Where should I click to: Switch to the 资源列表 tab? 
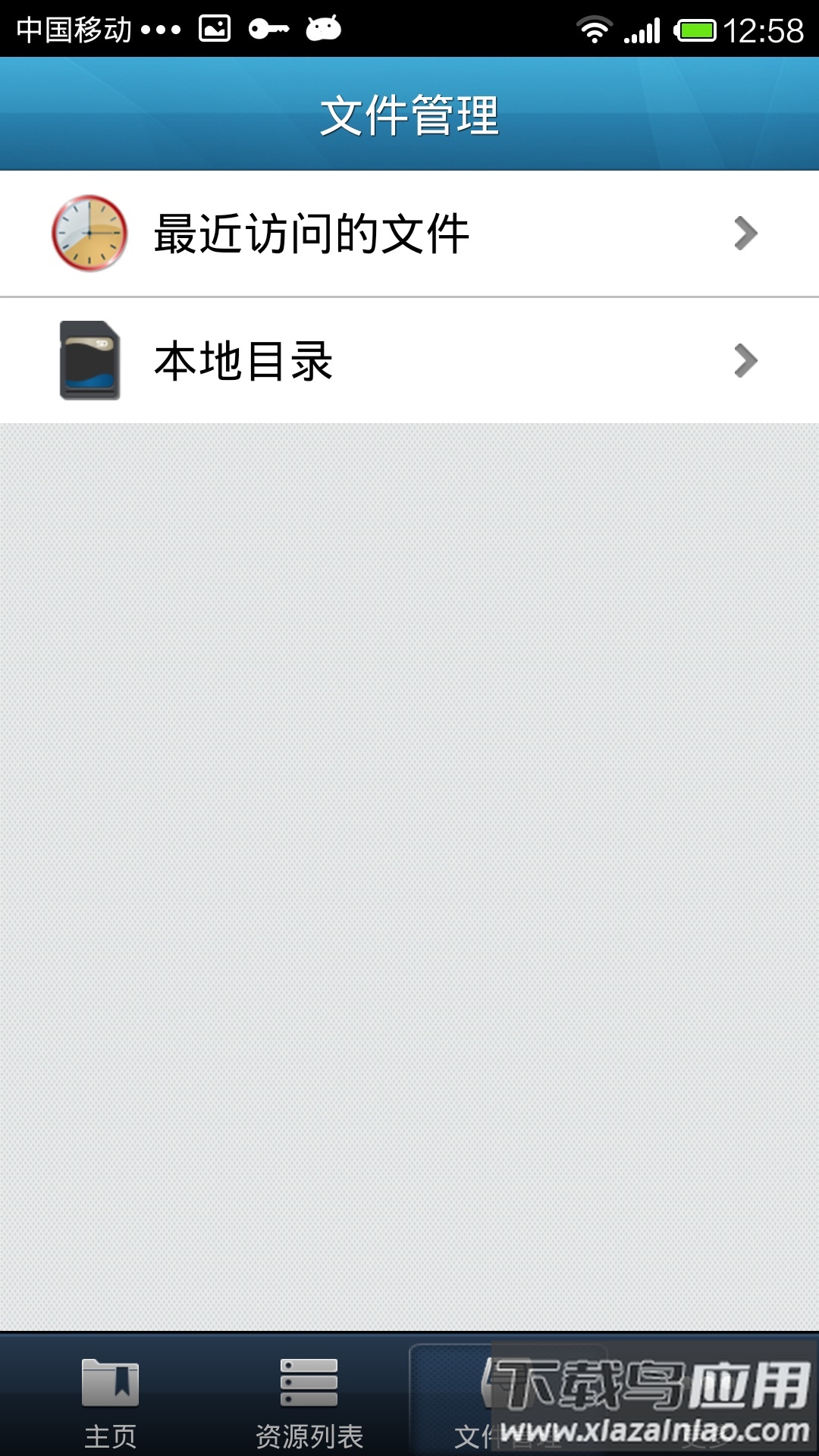[x=311, y=1410]
